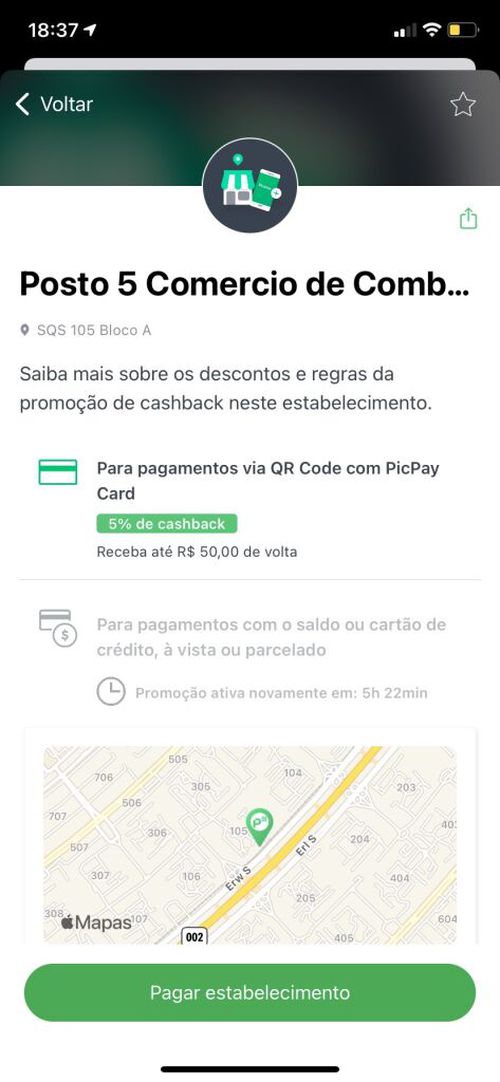Viewport: 500px width, 1082px height.
Task: Open the map showing the station location
Action: (250, 845)
